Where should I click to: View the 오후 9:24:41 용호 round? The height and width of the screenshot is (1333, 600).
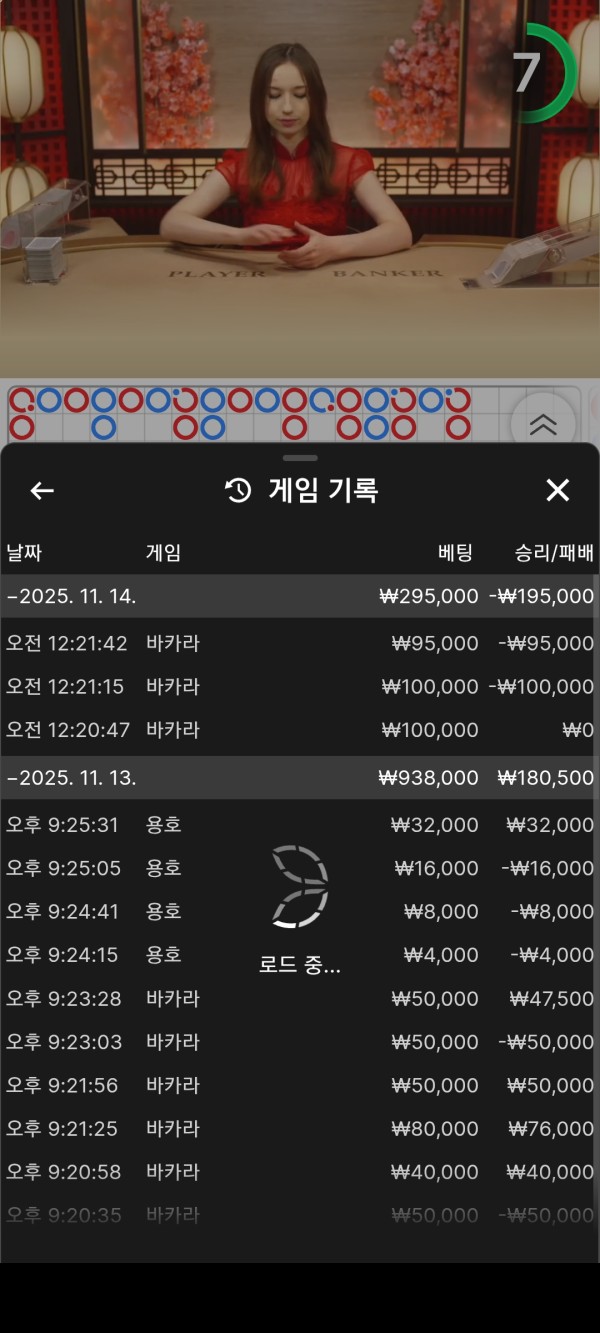(x=300, y=911)
